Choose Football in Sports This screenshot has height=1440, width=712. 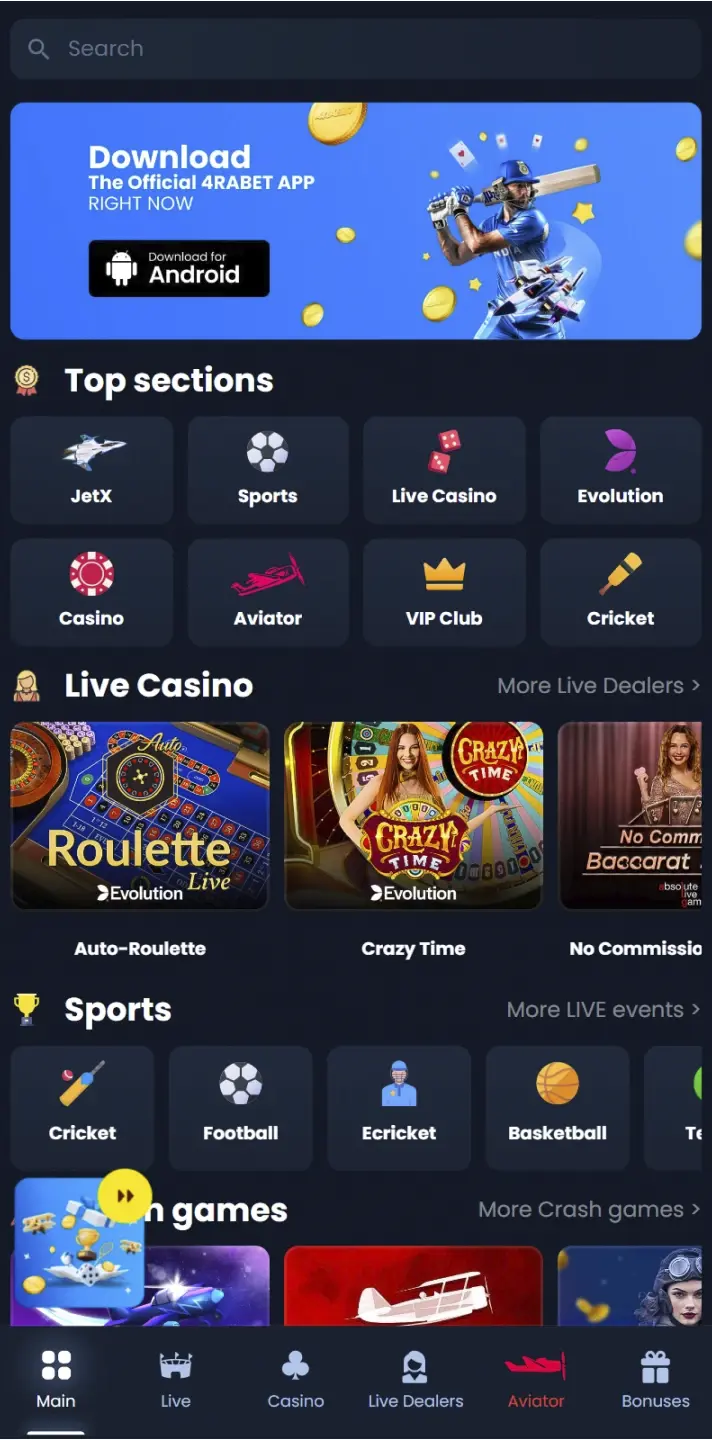240,1106
